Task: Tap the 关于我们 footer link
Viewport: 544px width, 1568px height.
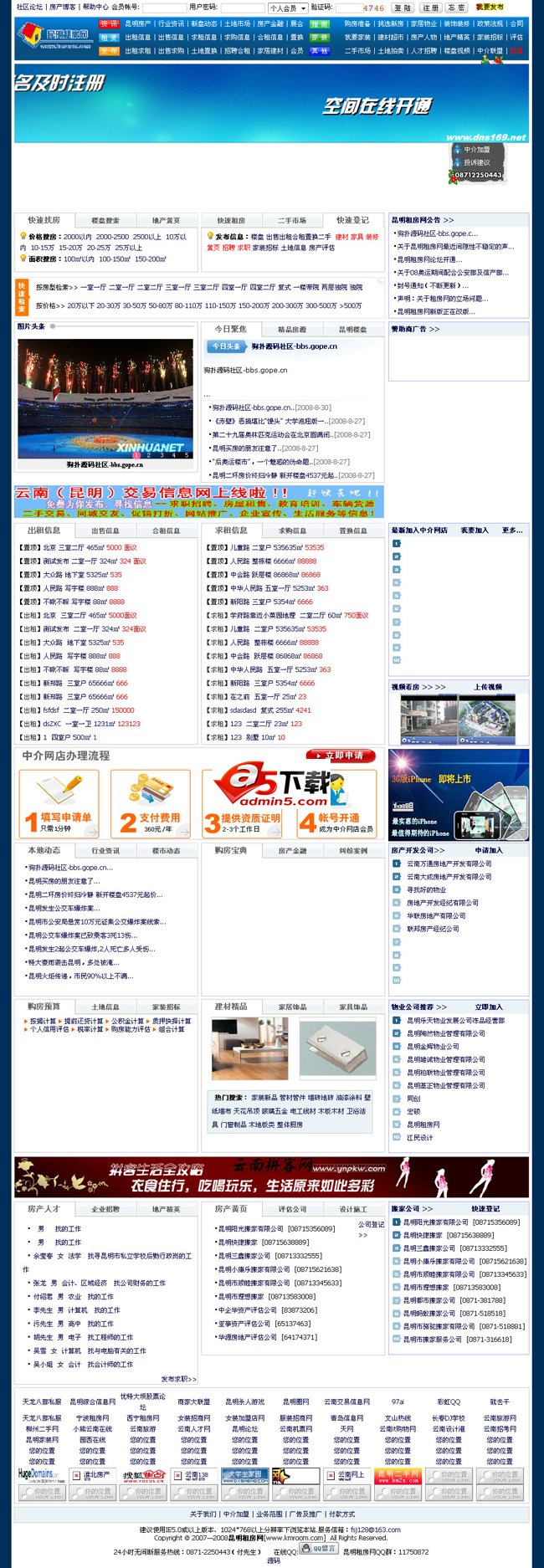Action: click(x=203, y=1514)
